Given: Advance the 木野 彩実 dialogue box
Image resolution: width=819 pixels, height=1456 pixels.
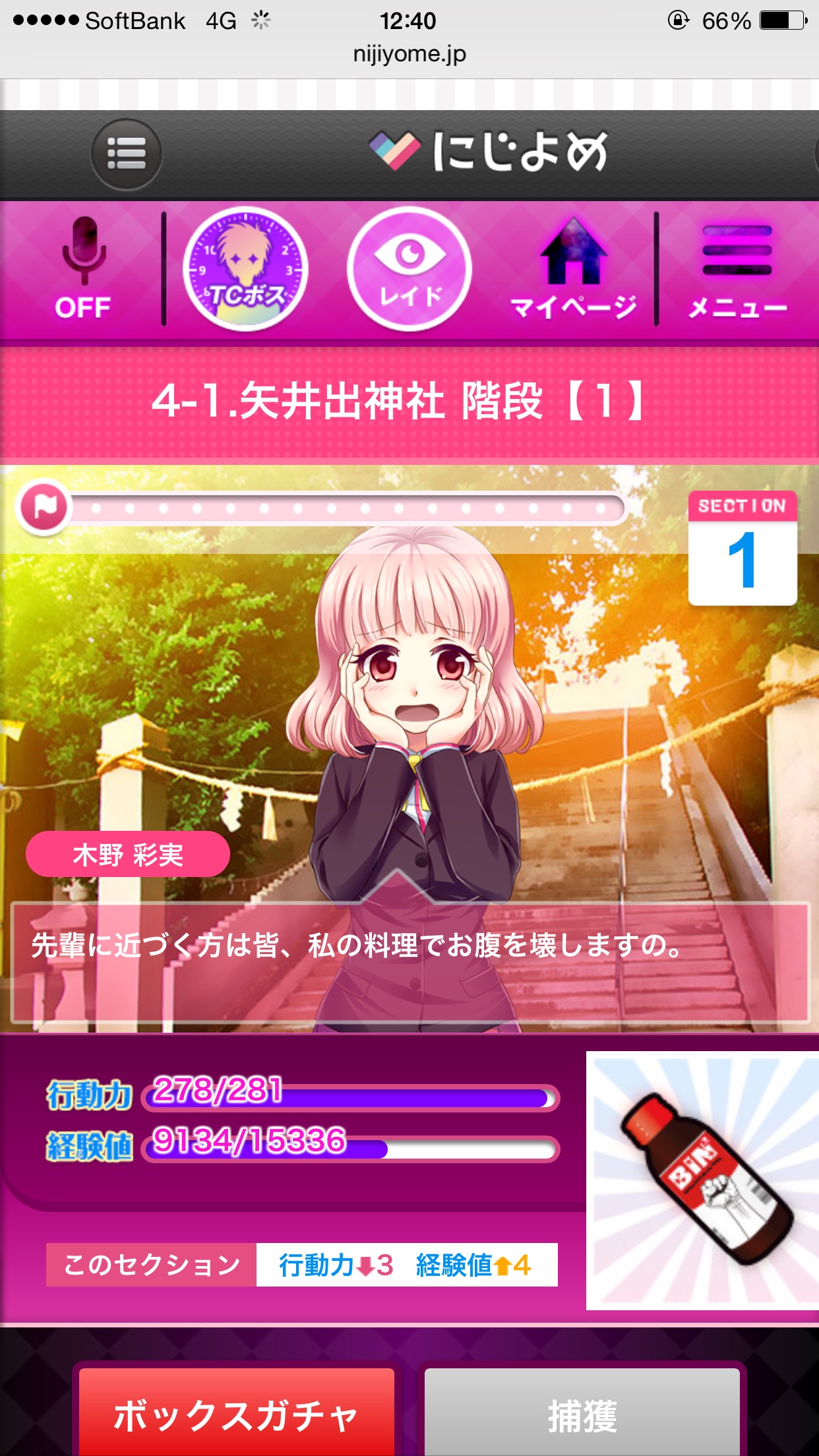Looking at the screenshot, I should (409, 961).
